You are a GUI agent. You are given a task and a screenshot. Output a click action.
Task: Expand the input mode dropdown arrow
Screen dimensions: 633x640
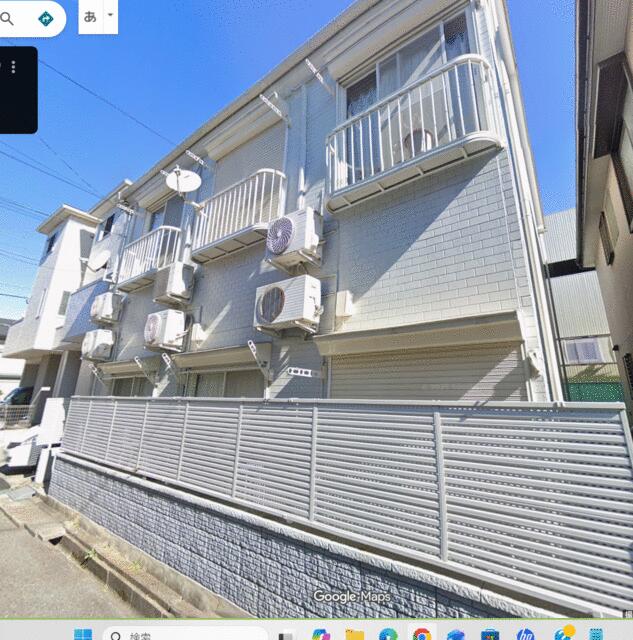coord(110,16)
